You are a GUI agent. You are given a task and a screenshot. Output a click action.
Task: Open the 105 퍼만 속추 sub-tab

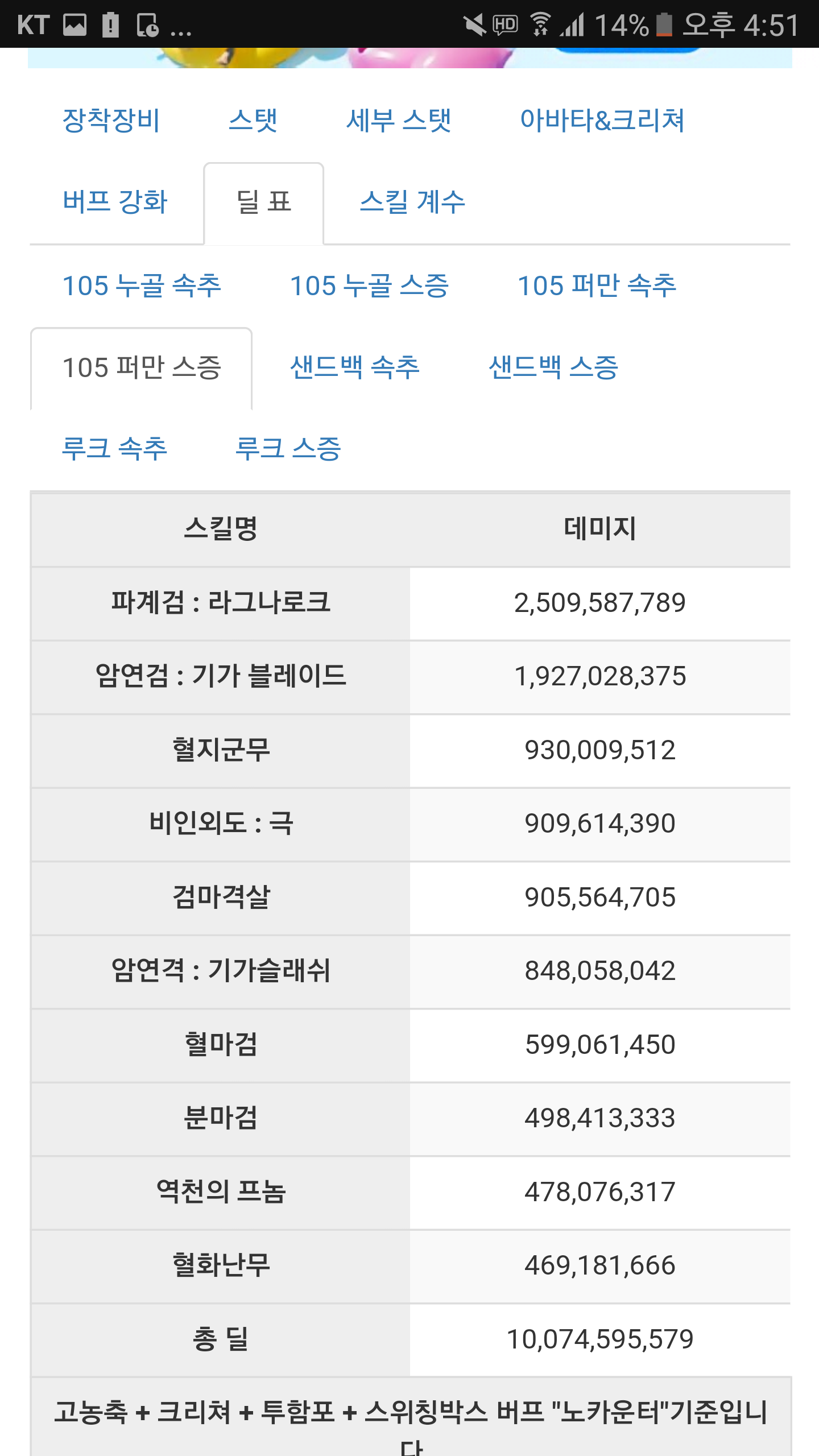(x=597, y=286)
